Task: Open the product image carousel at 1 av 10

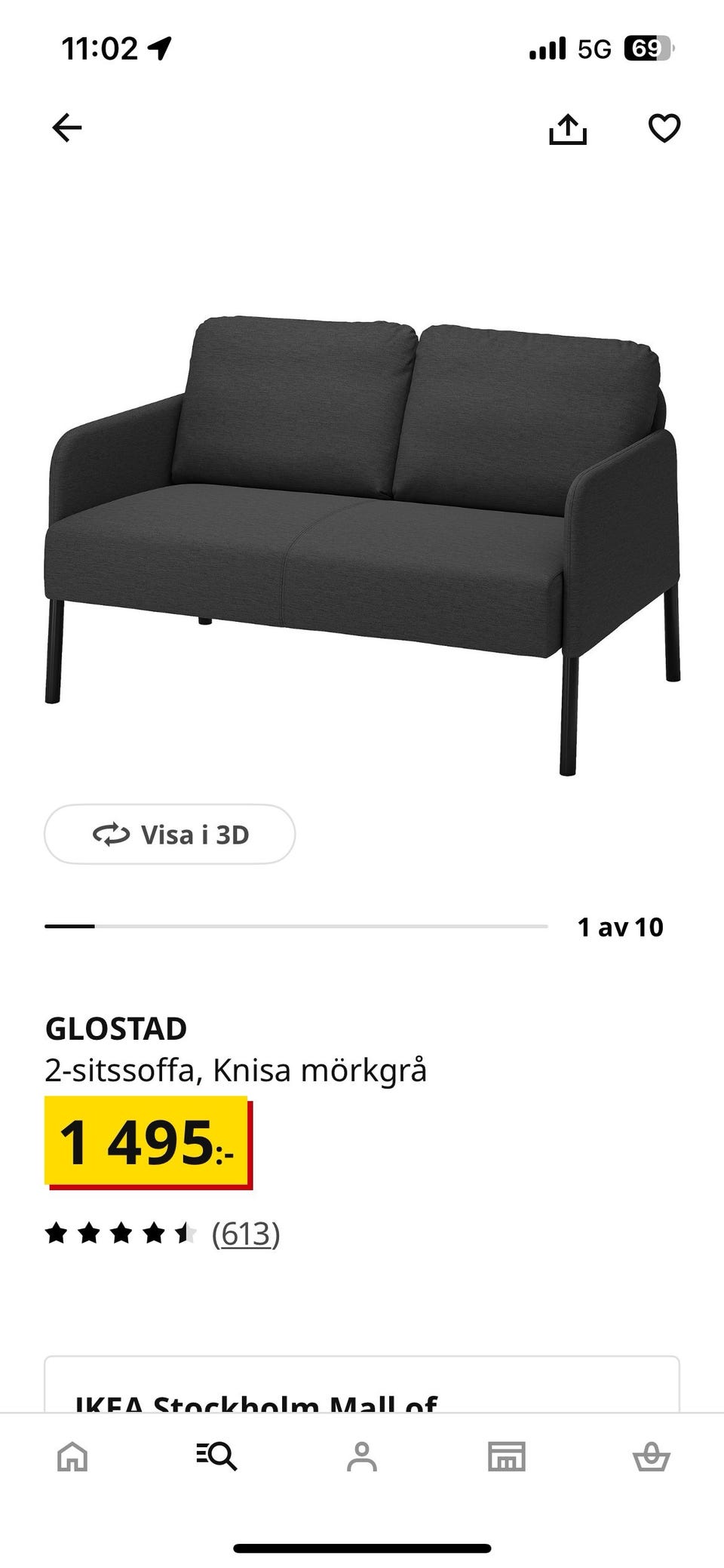Action: (618, 928)
